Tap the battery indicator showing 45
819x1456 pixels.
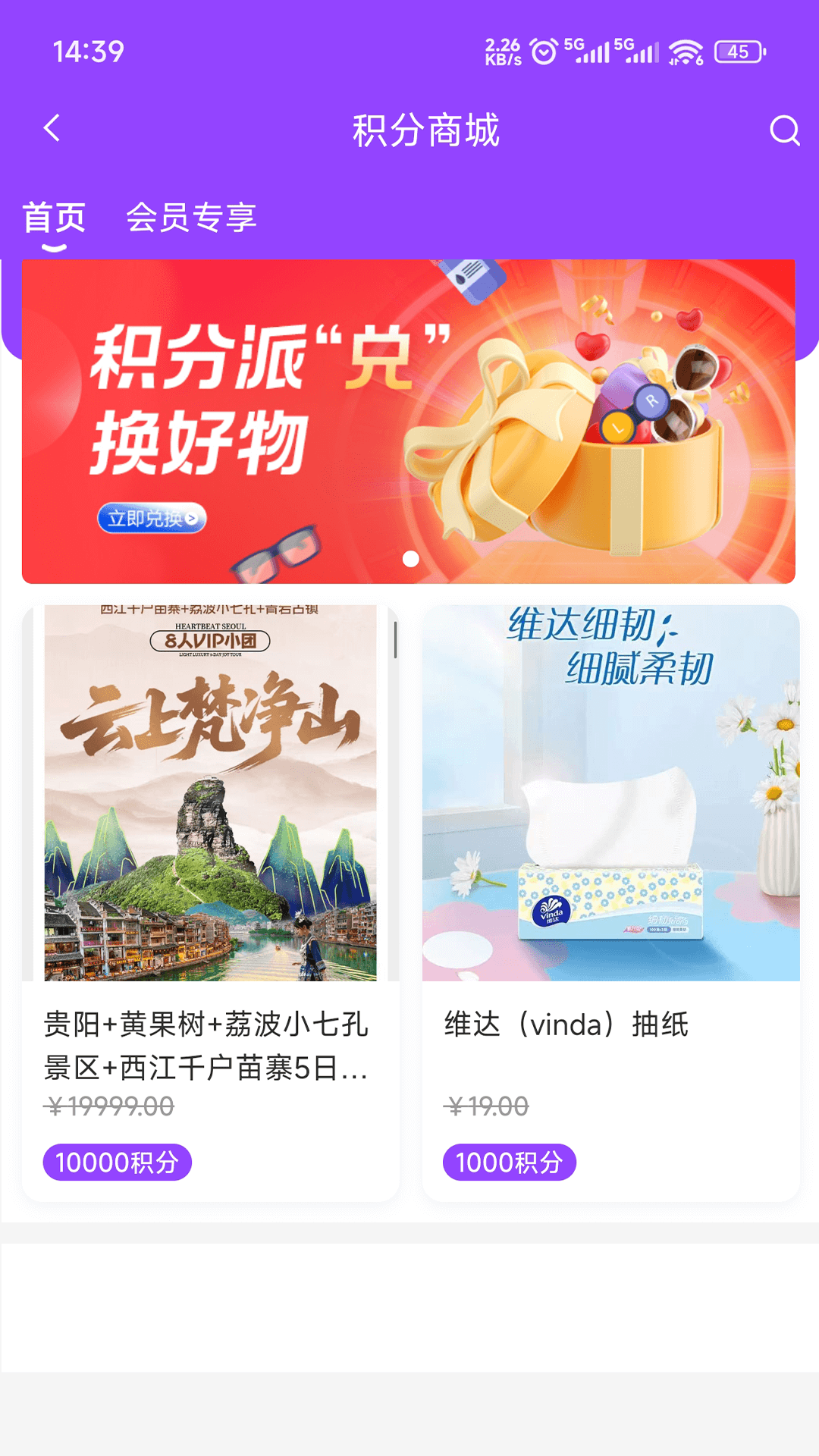coord(735,52)
